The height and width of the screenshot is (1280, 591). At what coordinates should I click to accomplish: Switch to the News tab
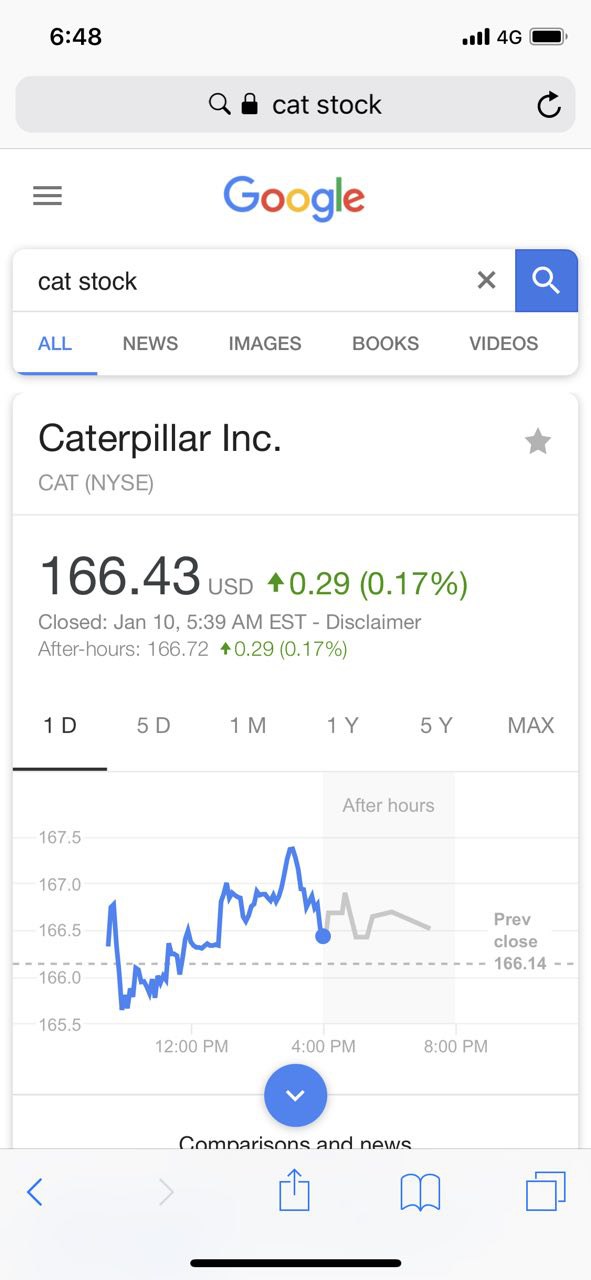[150, 343]
